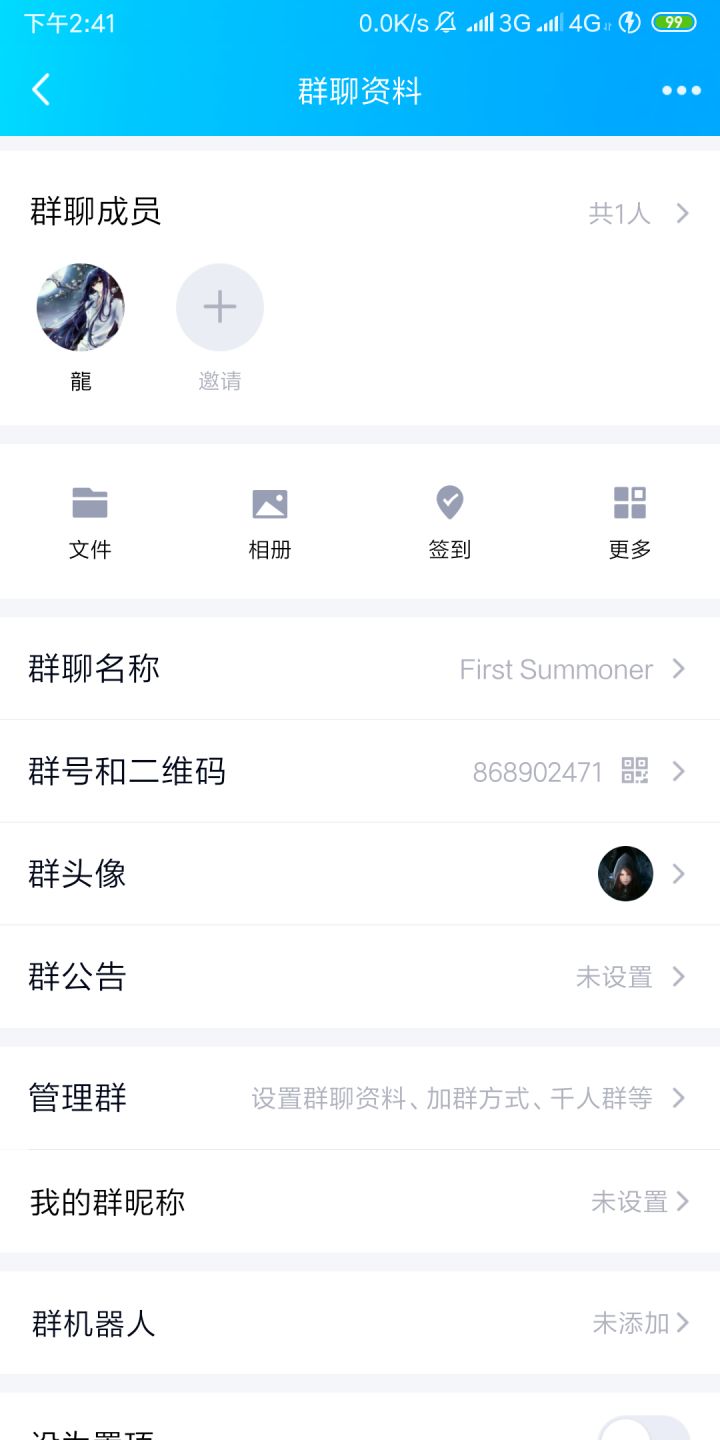This screenshot has height=1440, width=720.
Task: Open 群公告 announcement settings
Action: (x=360, y=977)
